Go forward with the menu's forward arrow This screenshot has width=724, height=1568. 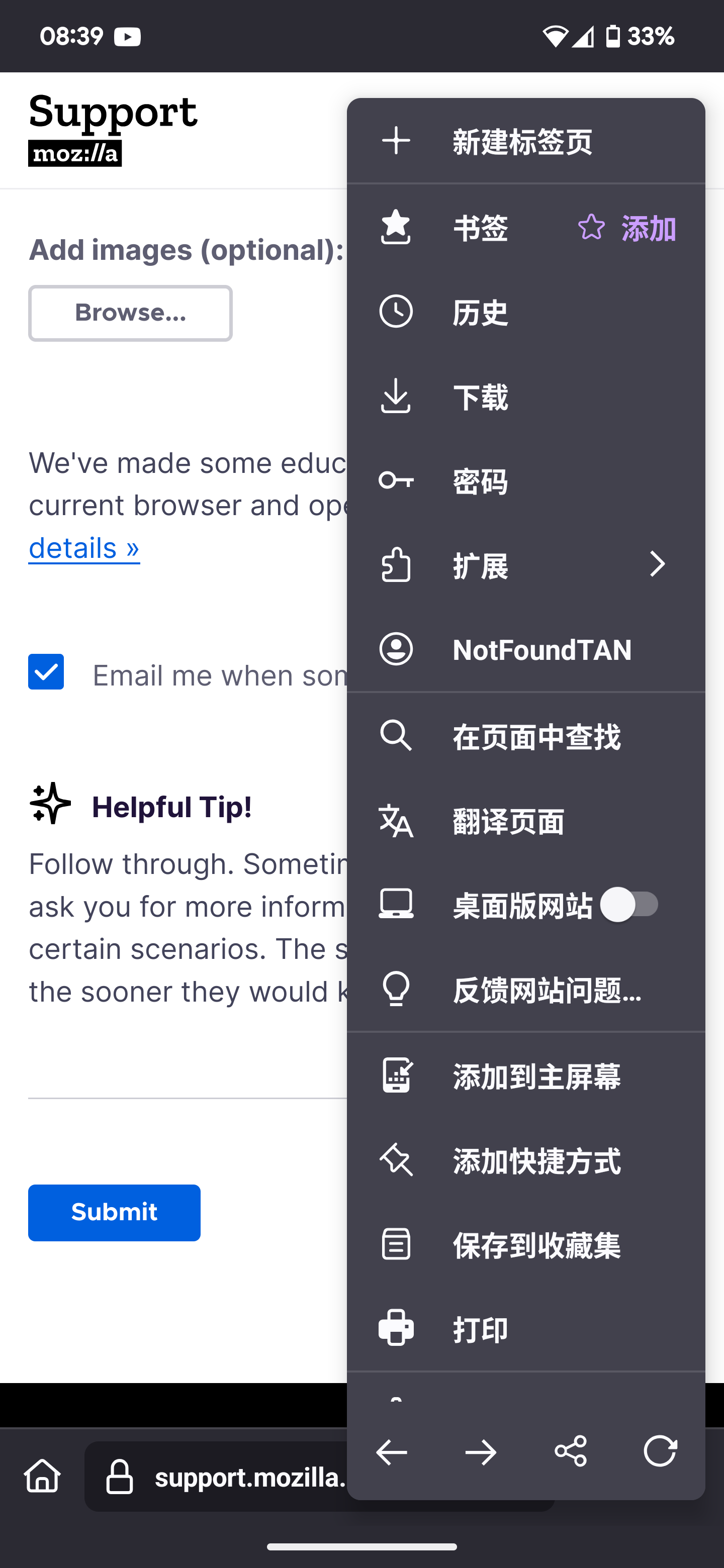pyautogui.click(x=481, y=1452)
